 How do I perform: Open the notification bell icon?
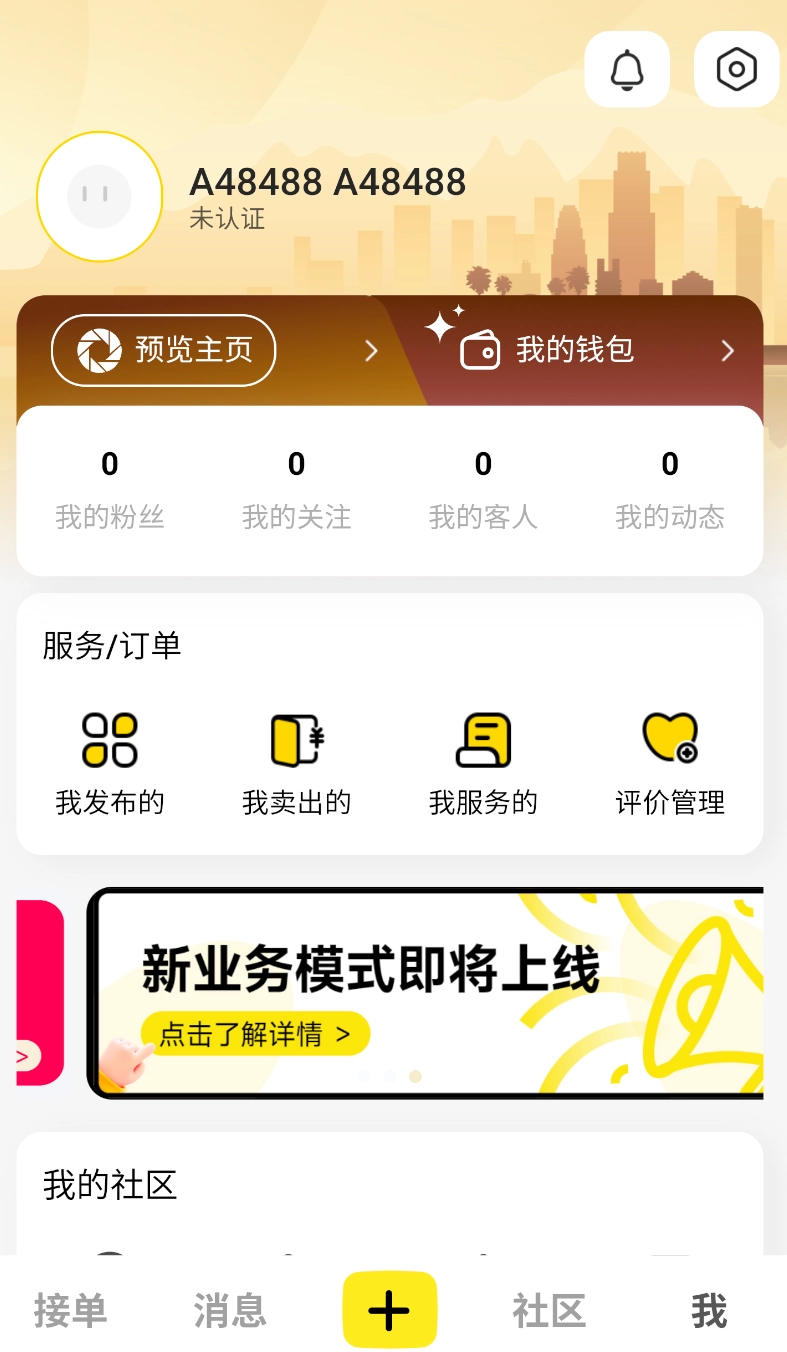coord(627,69)
